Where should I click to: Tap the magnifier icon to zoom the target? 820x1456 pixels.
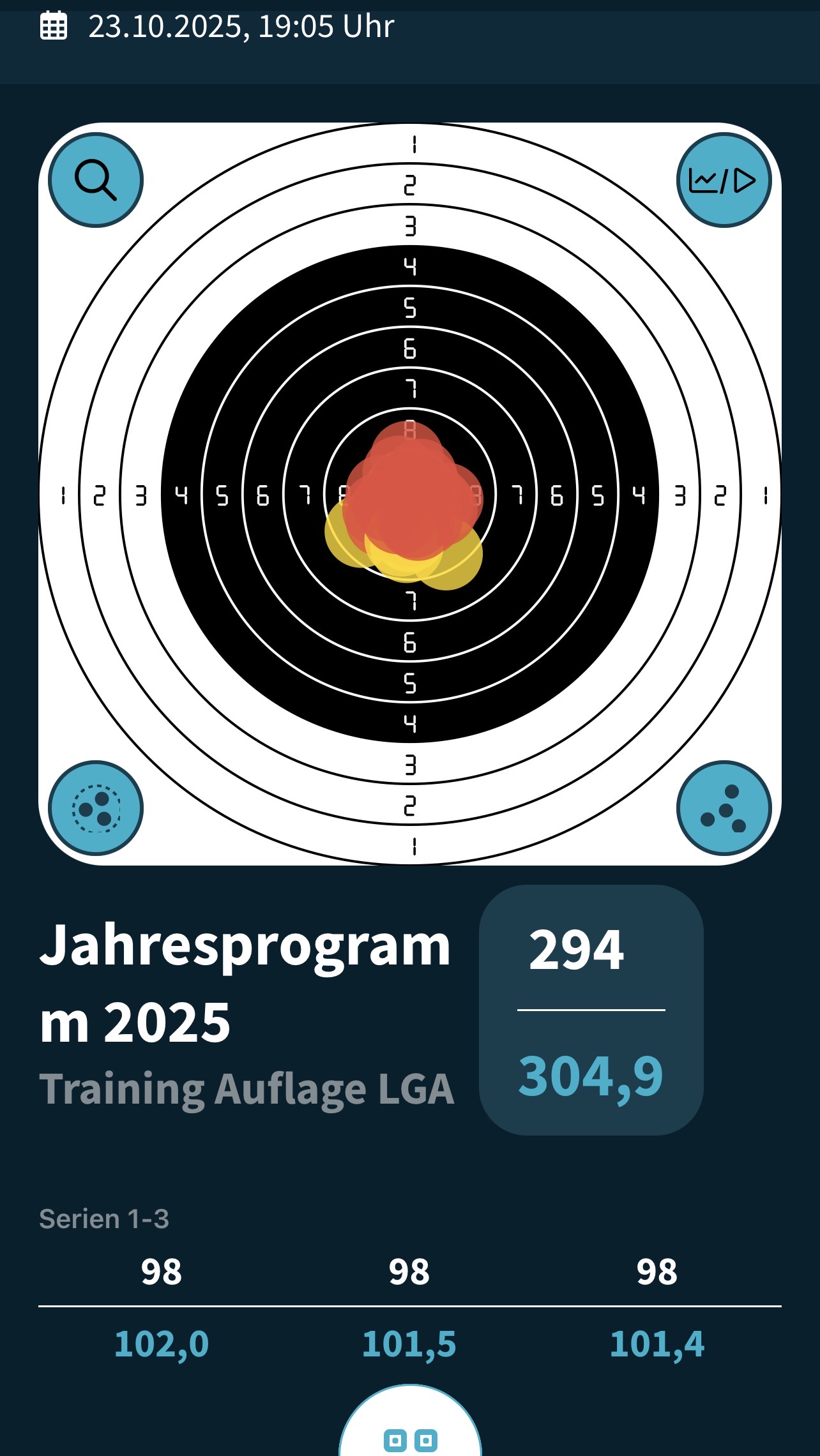[96, 180]
